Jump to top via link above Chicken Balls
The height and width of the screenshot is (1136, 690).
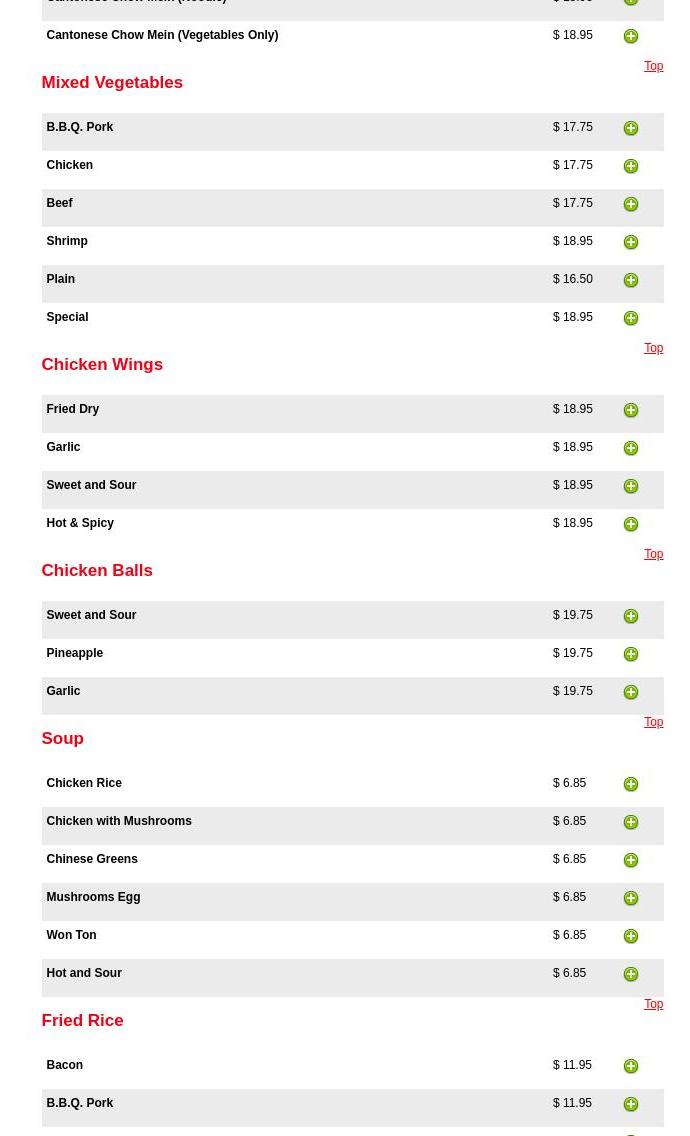coord(653,554)
